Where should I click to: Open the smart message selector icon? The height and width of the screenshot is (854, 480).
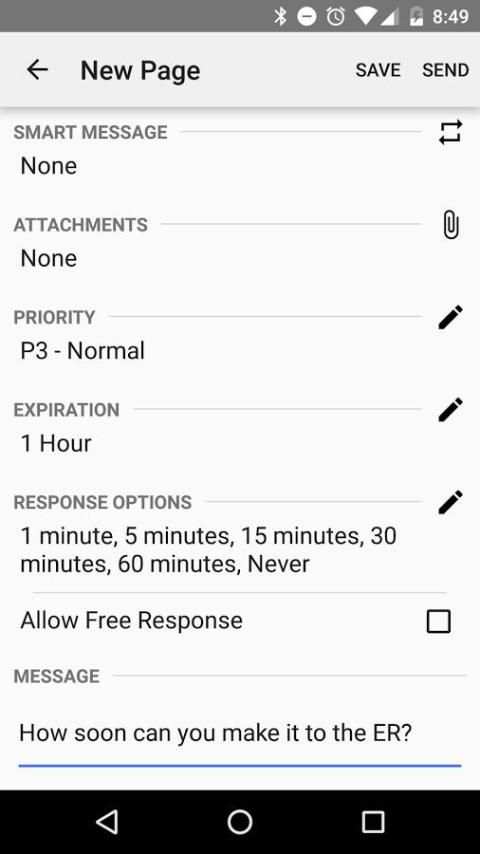pyautogui.click(x=451, y=132)
